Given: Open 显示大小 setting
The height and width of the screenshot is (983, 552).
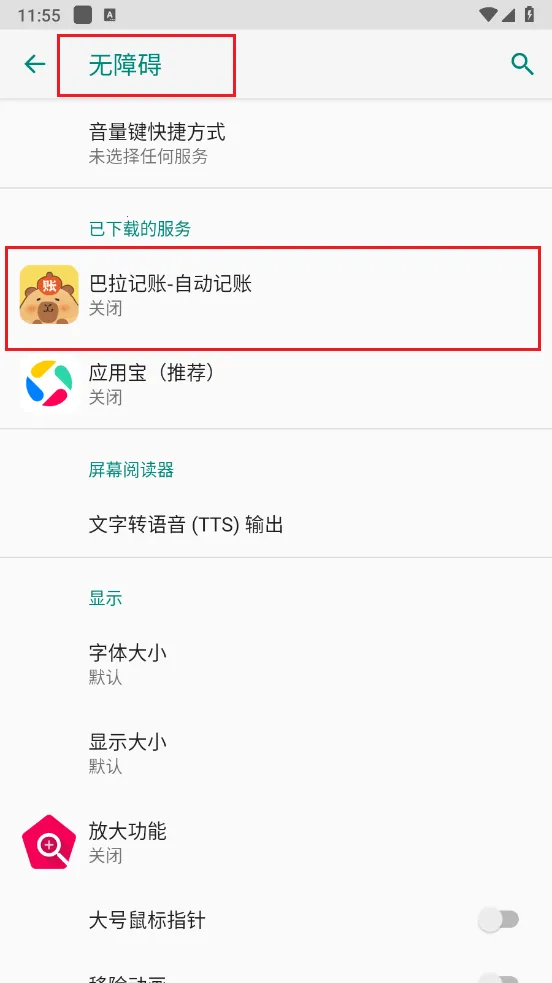Looking at the screenshot, I should [276, 754].
